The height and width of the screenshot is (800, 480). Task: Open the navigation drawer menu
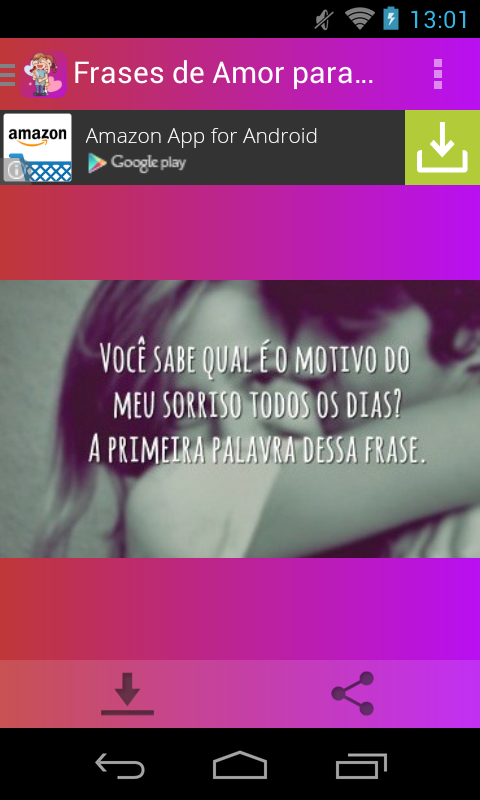click(8, 75)
